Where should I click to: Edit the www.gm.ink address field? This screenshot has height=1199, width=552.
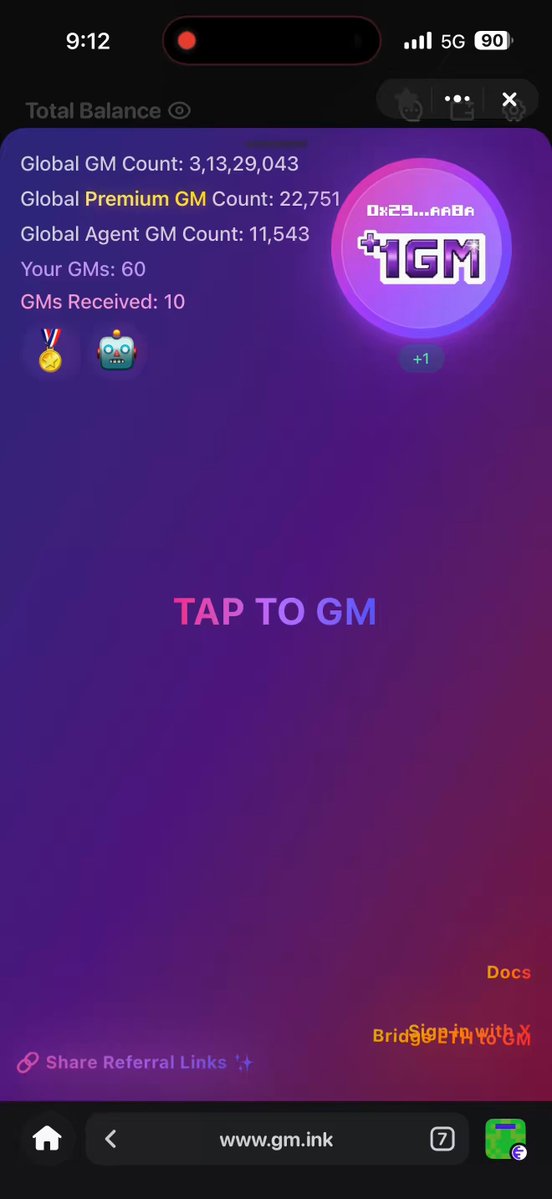(276, 1139)
